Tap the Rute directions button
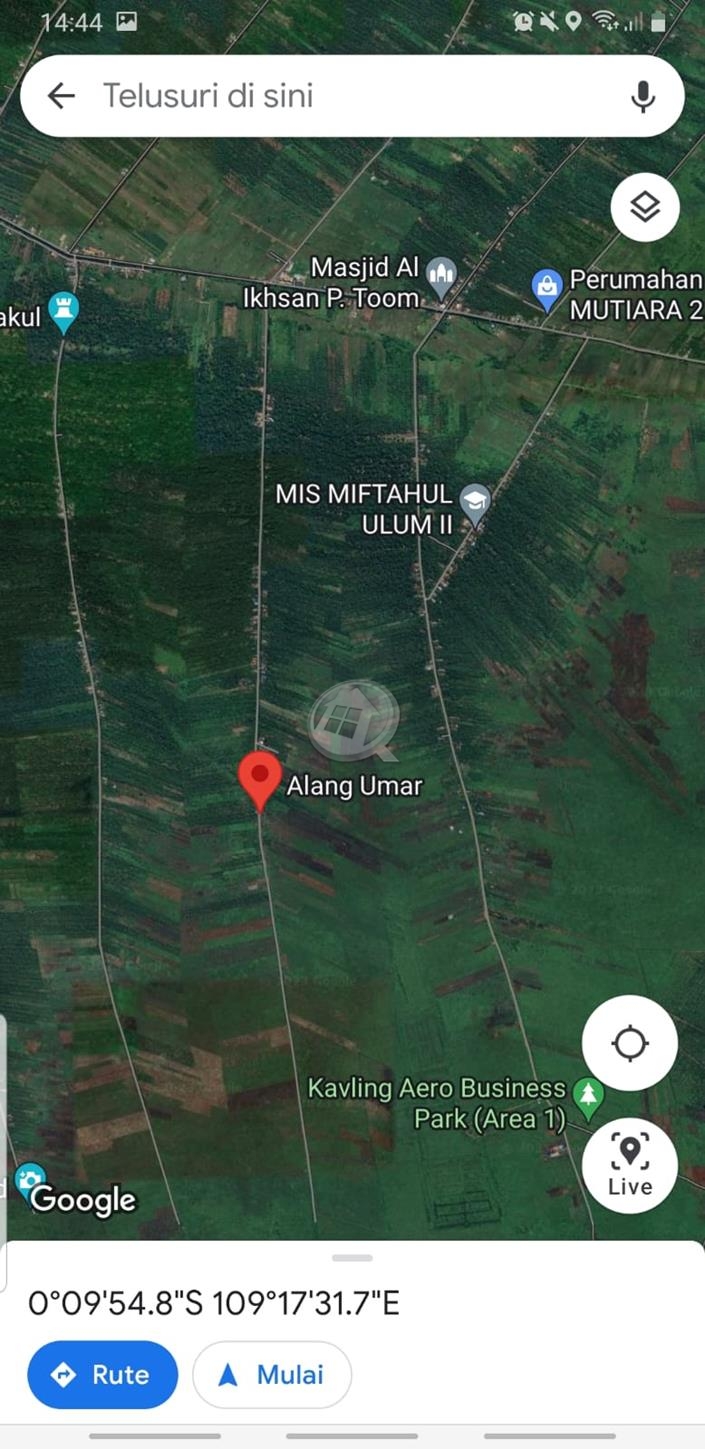This screenshot has height=1449, width=705. coord(103,1374)
